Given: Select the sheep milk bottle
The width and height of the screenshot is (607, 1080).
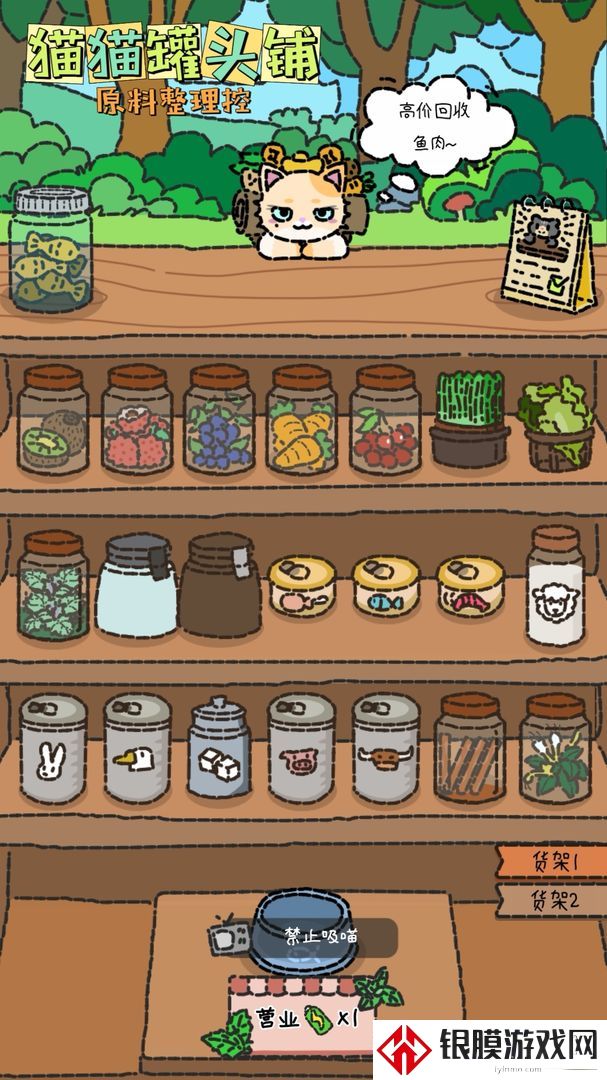Looking at the screenshot, I should (556, 585).
